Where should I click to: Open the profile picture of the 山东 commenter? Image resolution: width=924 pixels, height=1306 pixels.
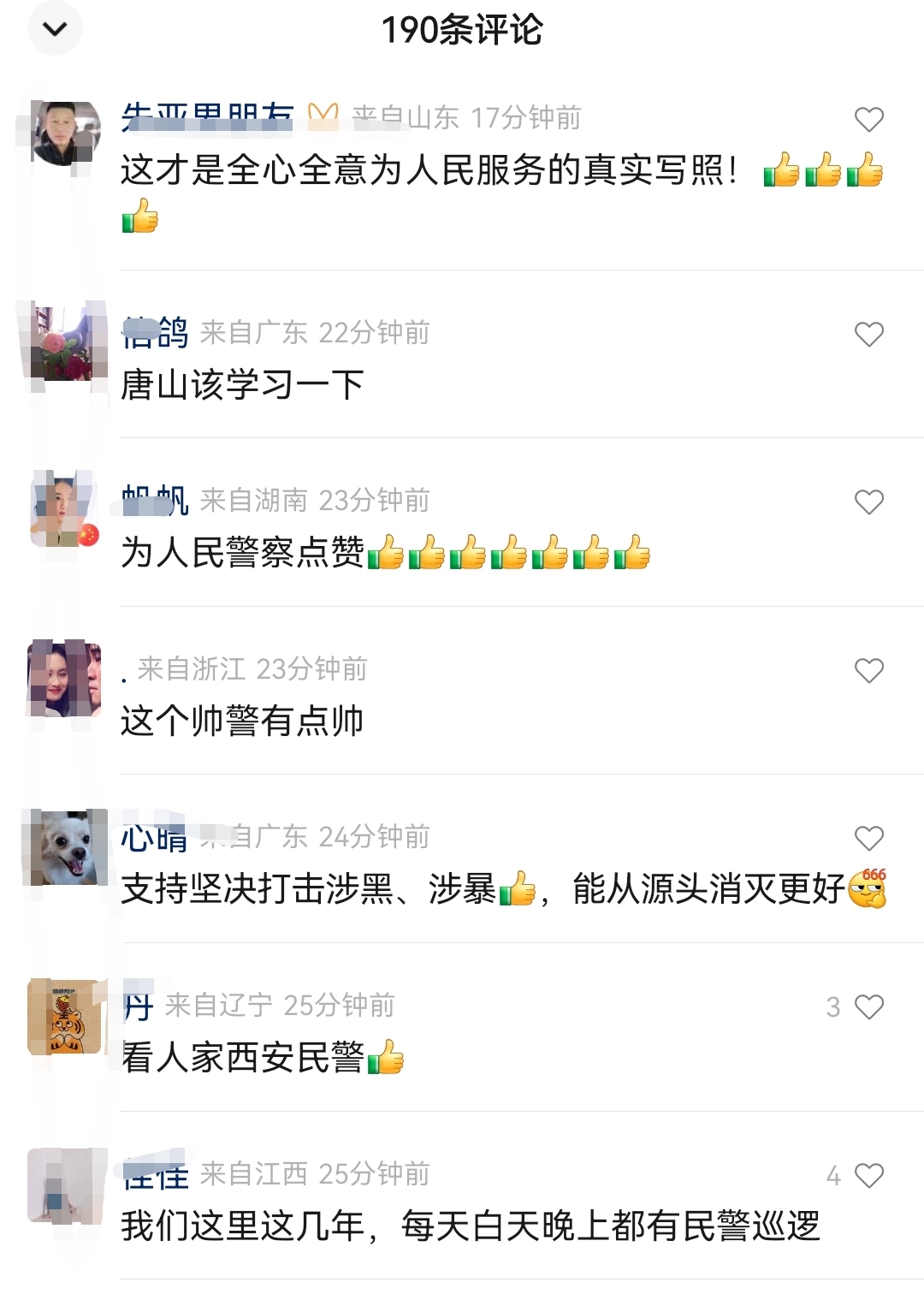coord(65,134)
